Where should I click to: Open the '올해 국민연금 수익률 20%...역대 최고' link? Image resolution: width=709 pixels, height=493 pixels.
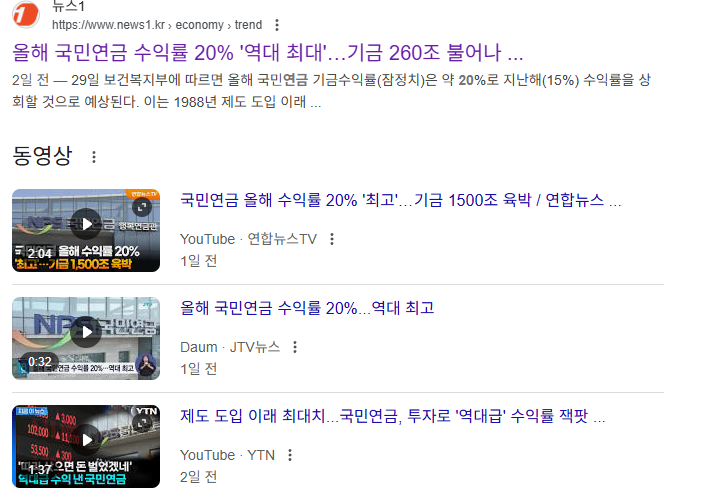307,308
